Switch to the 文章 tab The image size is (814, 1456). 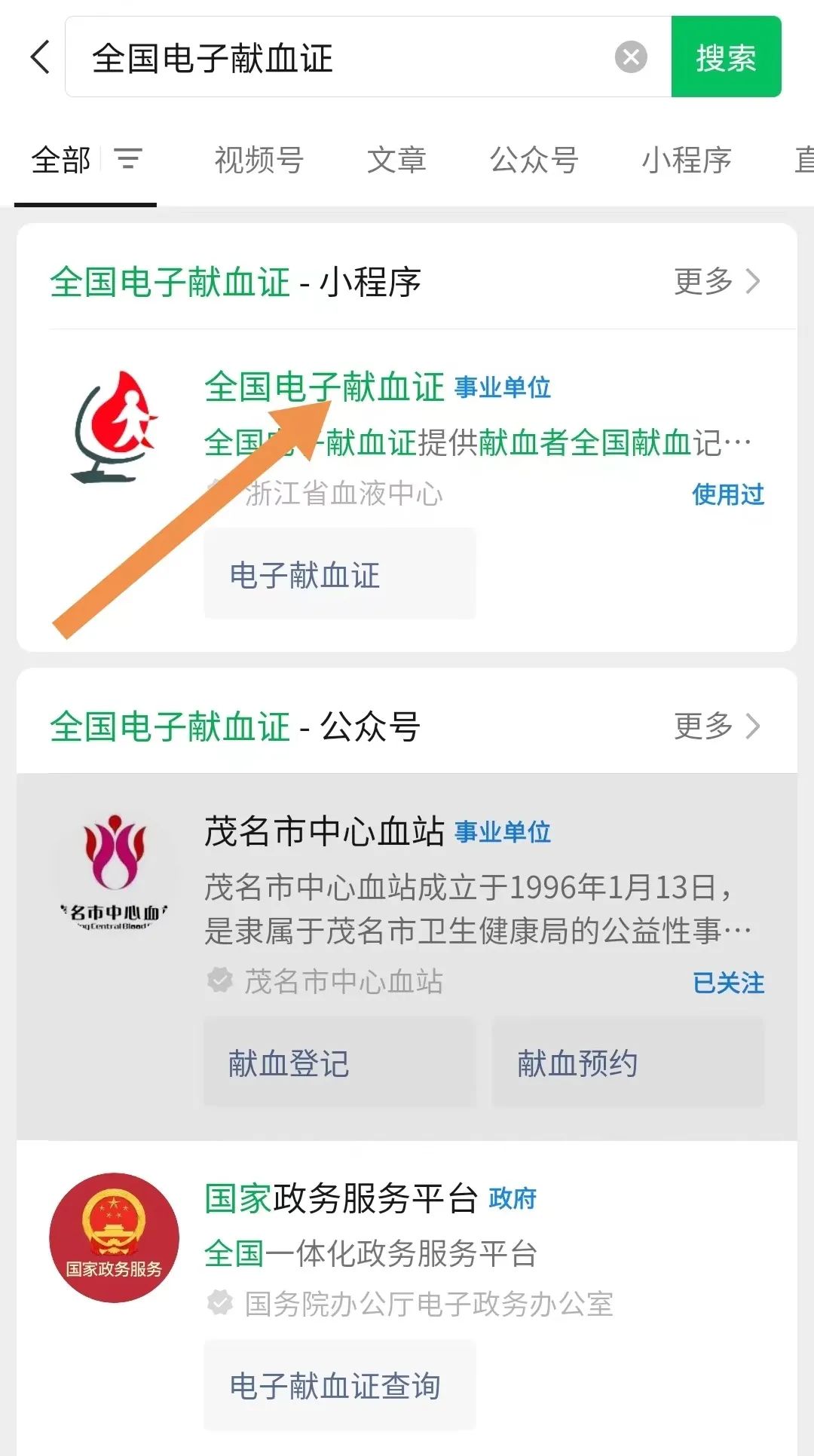tap(396, 160)
